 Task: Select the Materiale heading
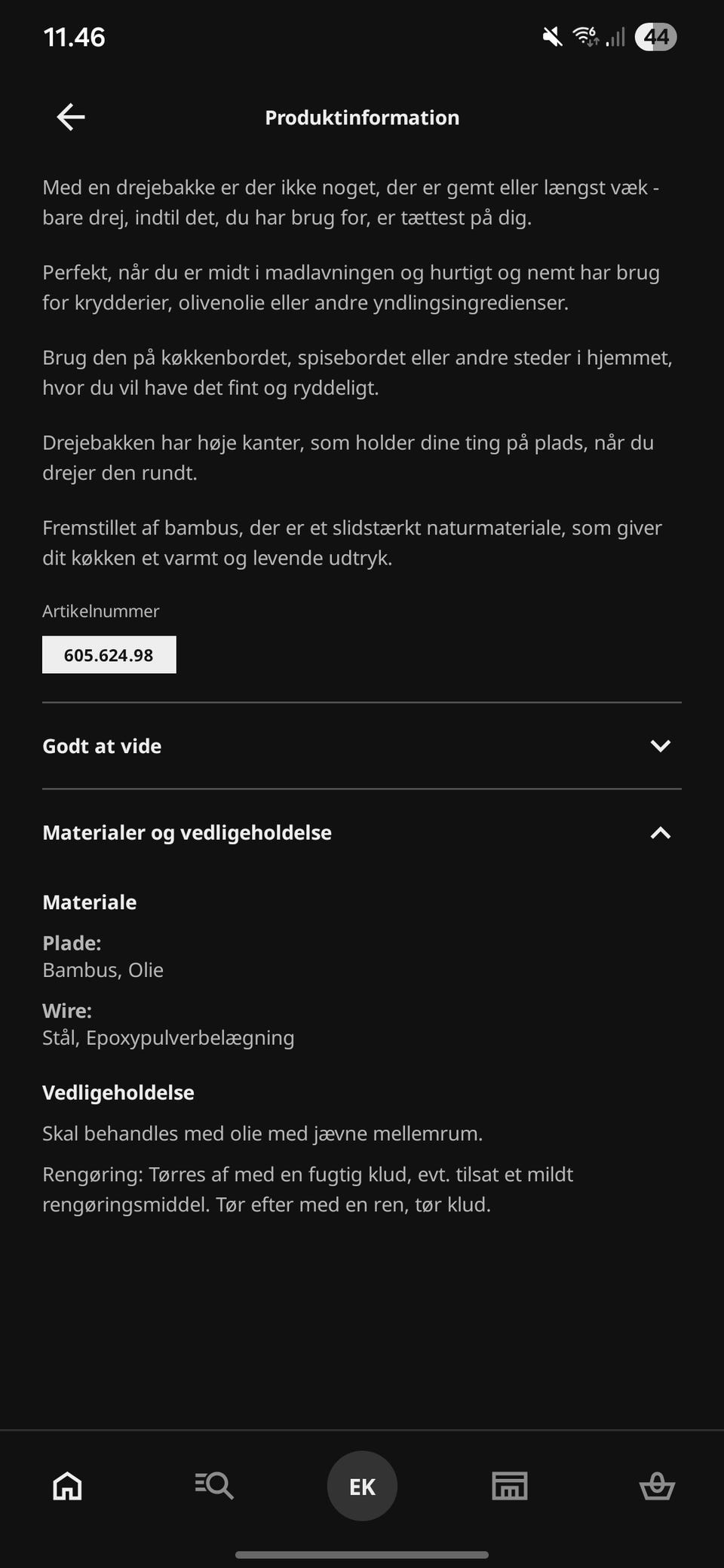point(89,902)
